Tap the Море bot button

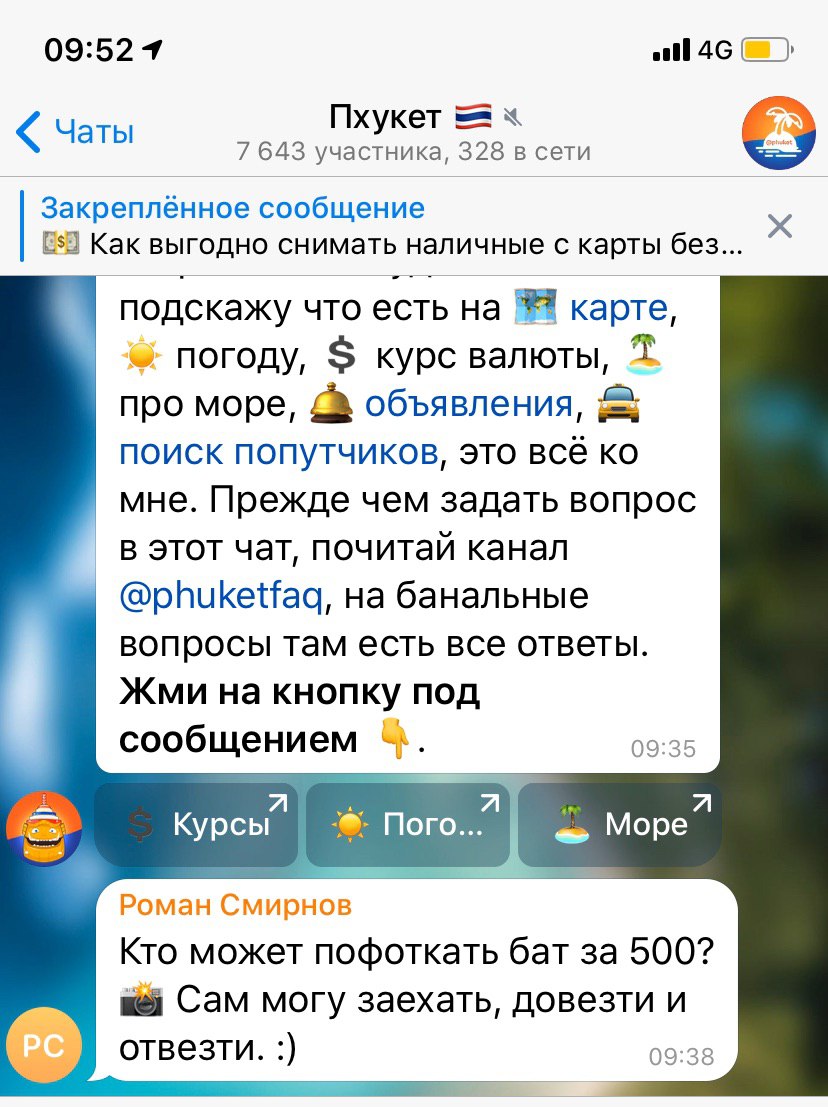pyautogui.click(x=620, y=824)
